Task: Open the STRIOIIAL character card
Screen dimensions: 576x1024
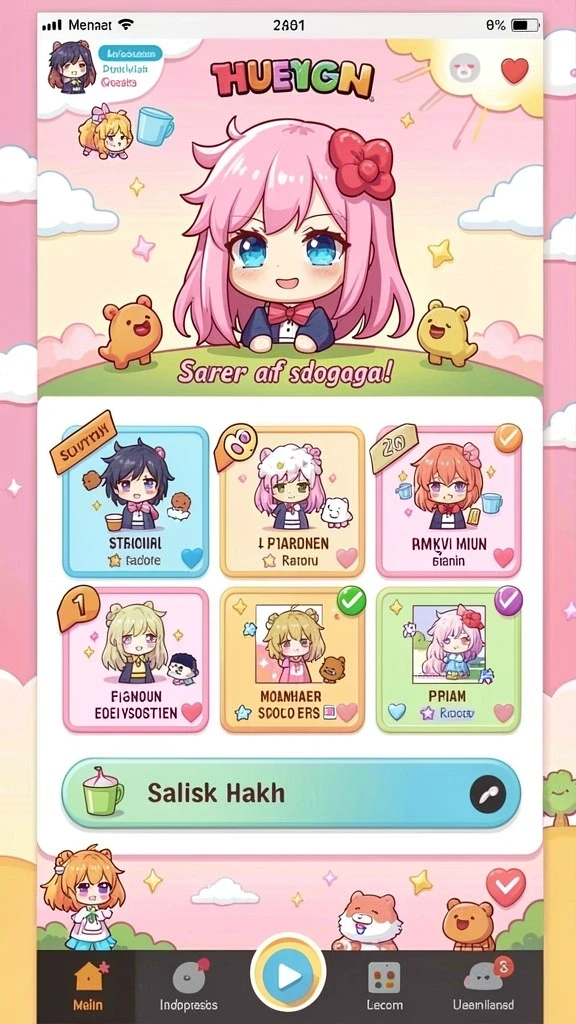Action: [x=136, y=502]
